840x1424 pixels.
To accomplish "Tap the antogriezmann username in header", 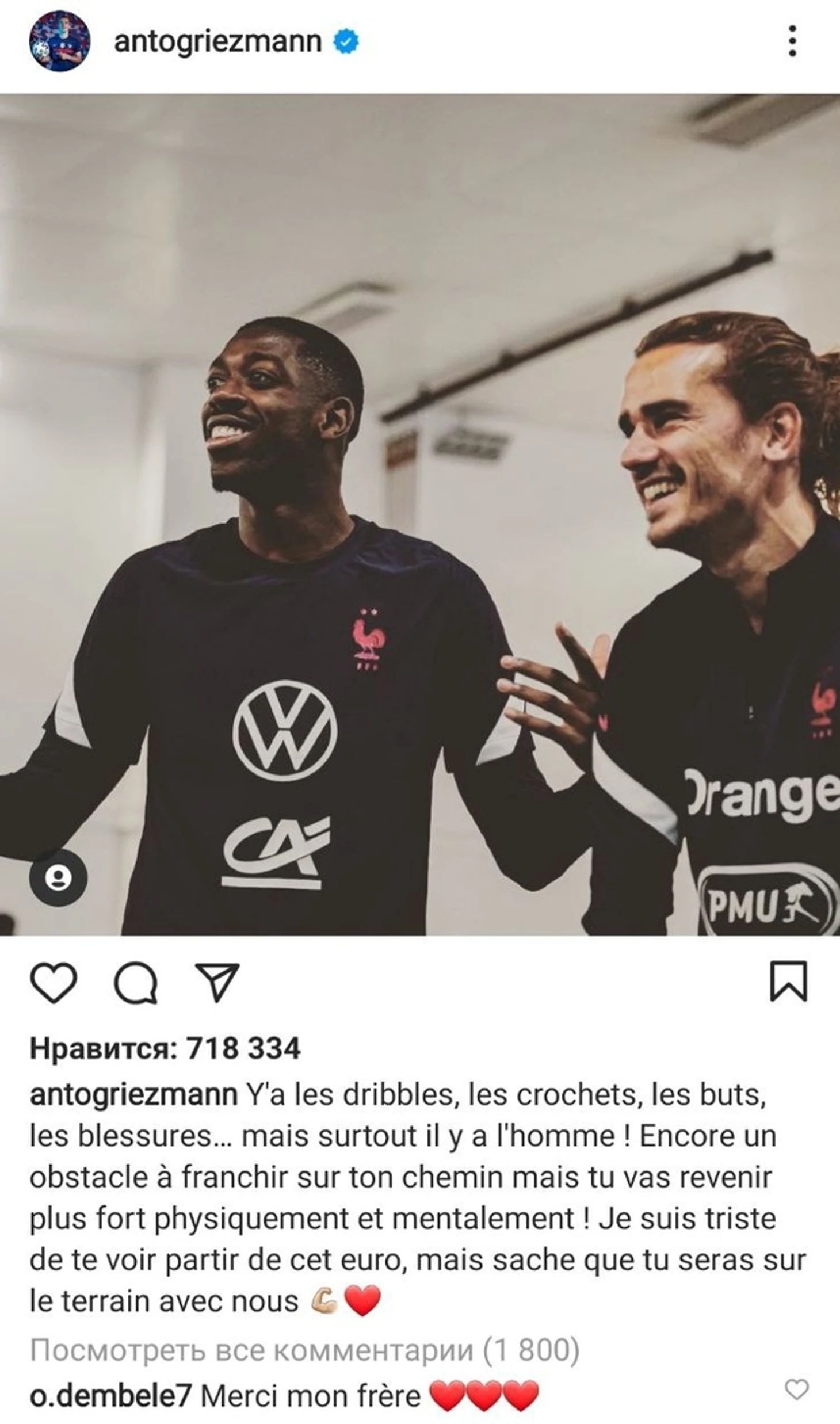I will (217, 41).
